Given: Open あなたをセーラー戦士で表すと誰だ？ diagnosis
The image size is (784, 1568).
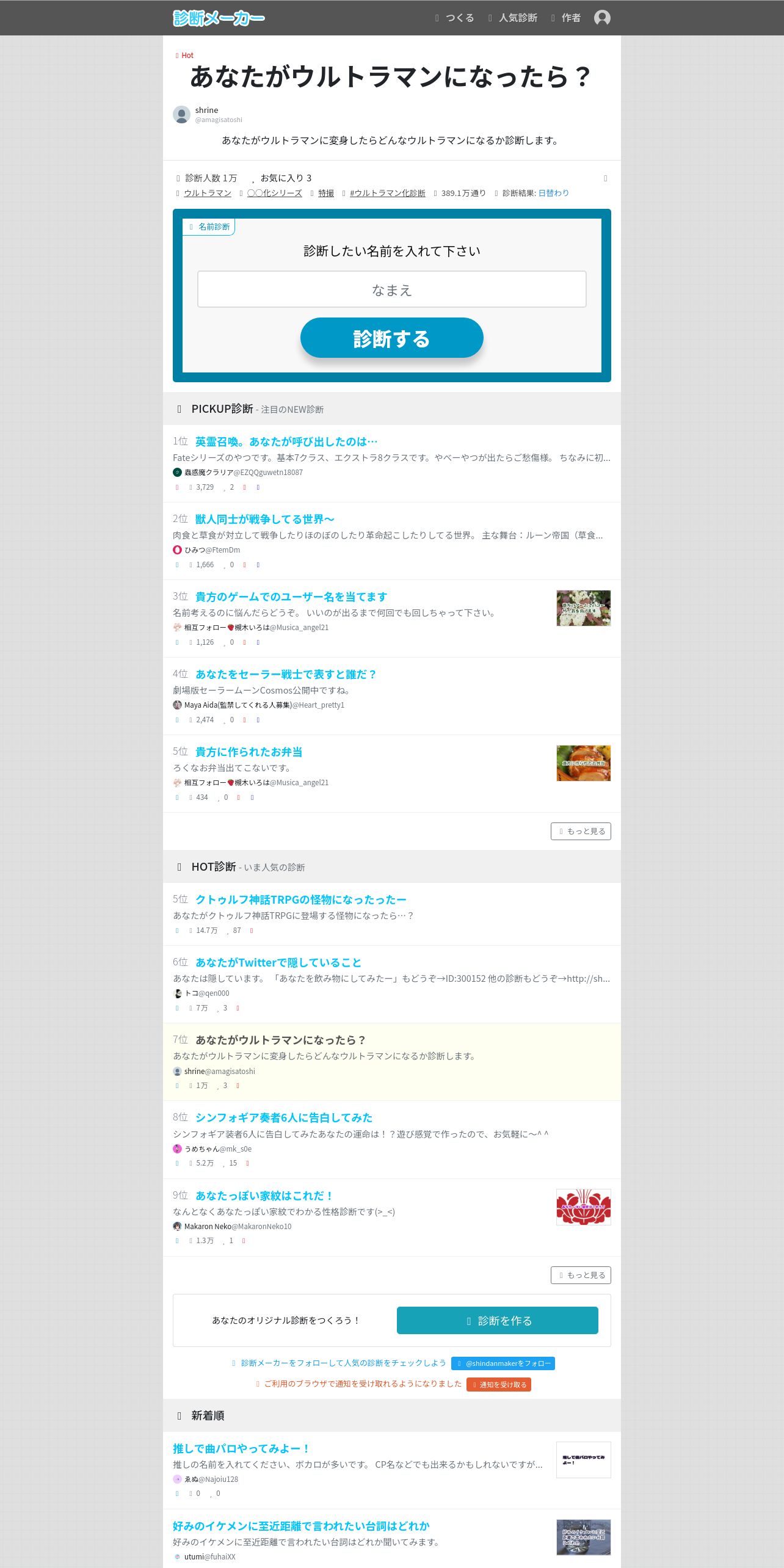Looking at the screenshot, I should [286, 674].
